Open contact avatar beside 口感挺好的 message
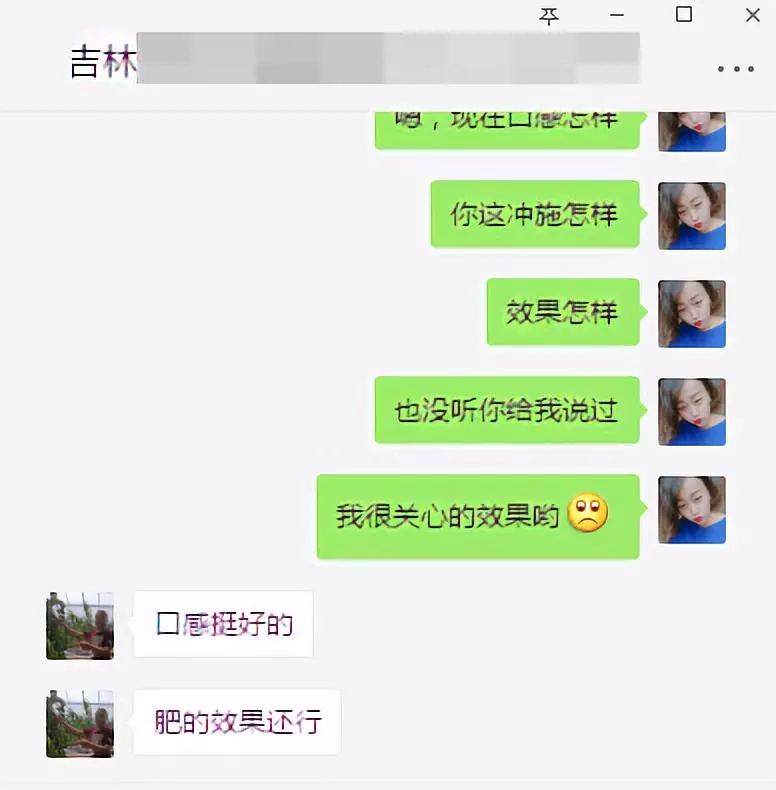The width and height of the screenshot is (776, 790). coord(80,626)
